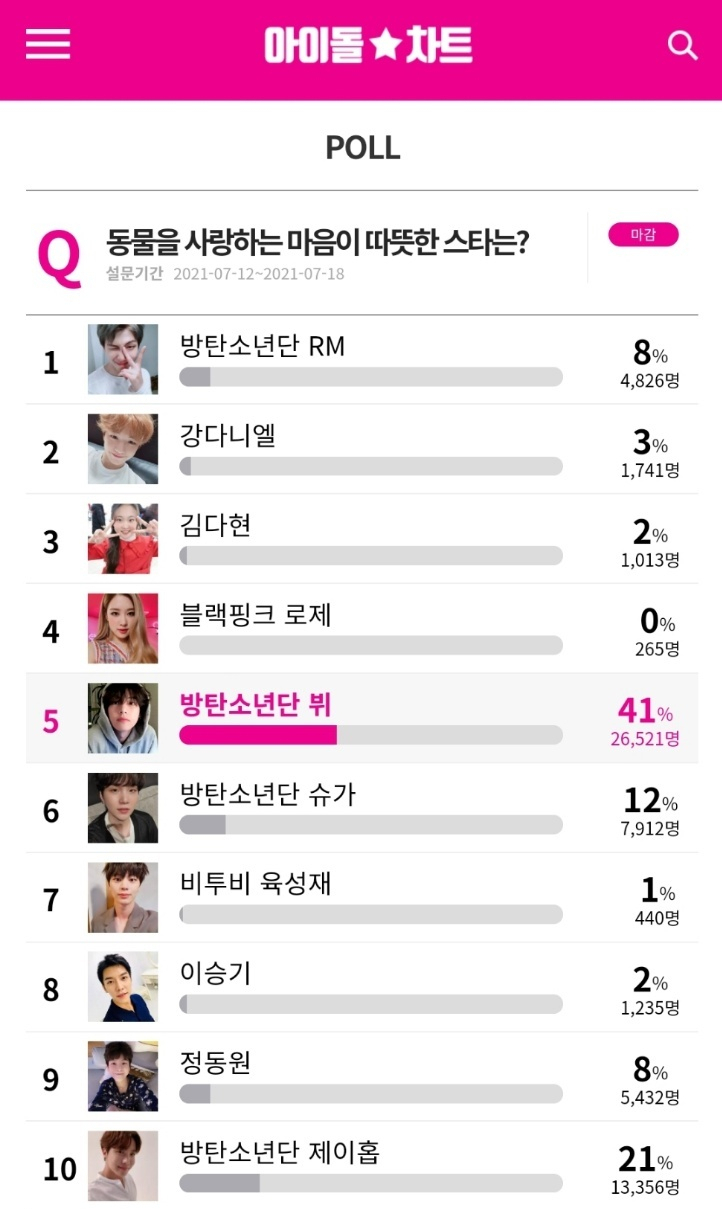Open the highlighted 방탄소년단 뷔 row
The image size is (722, 1209).
362,718
